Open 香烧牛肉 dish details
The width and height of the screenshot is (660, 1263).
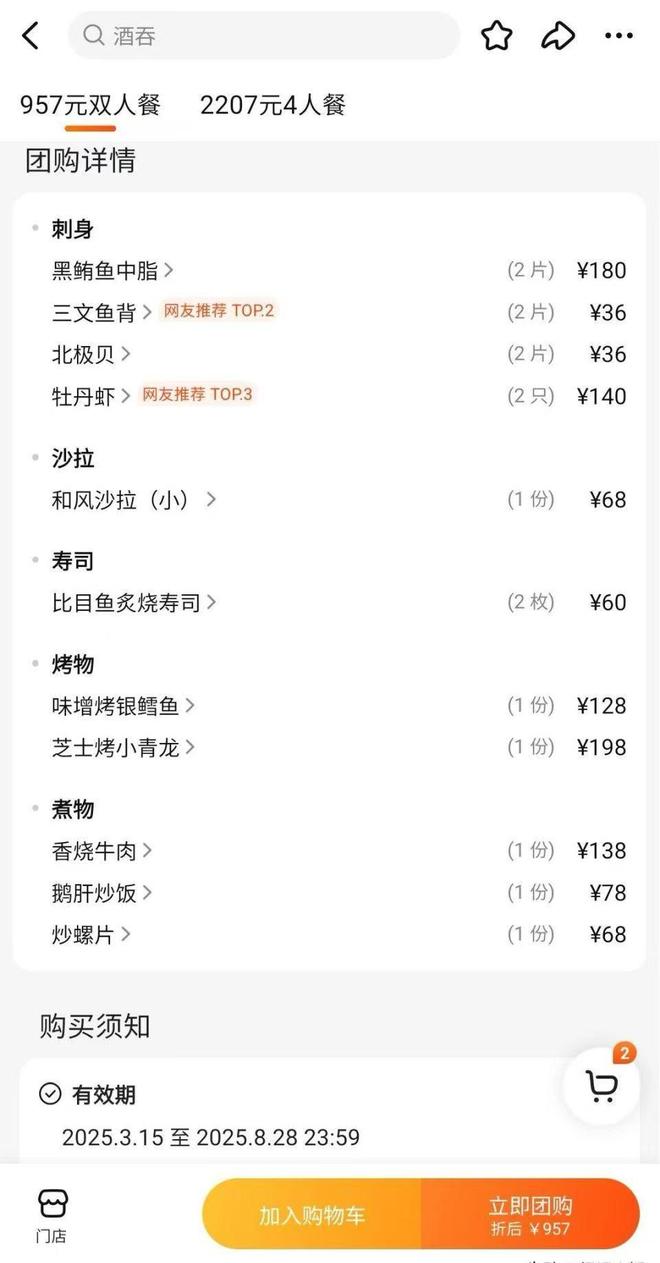click(x=101, y=851)
